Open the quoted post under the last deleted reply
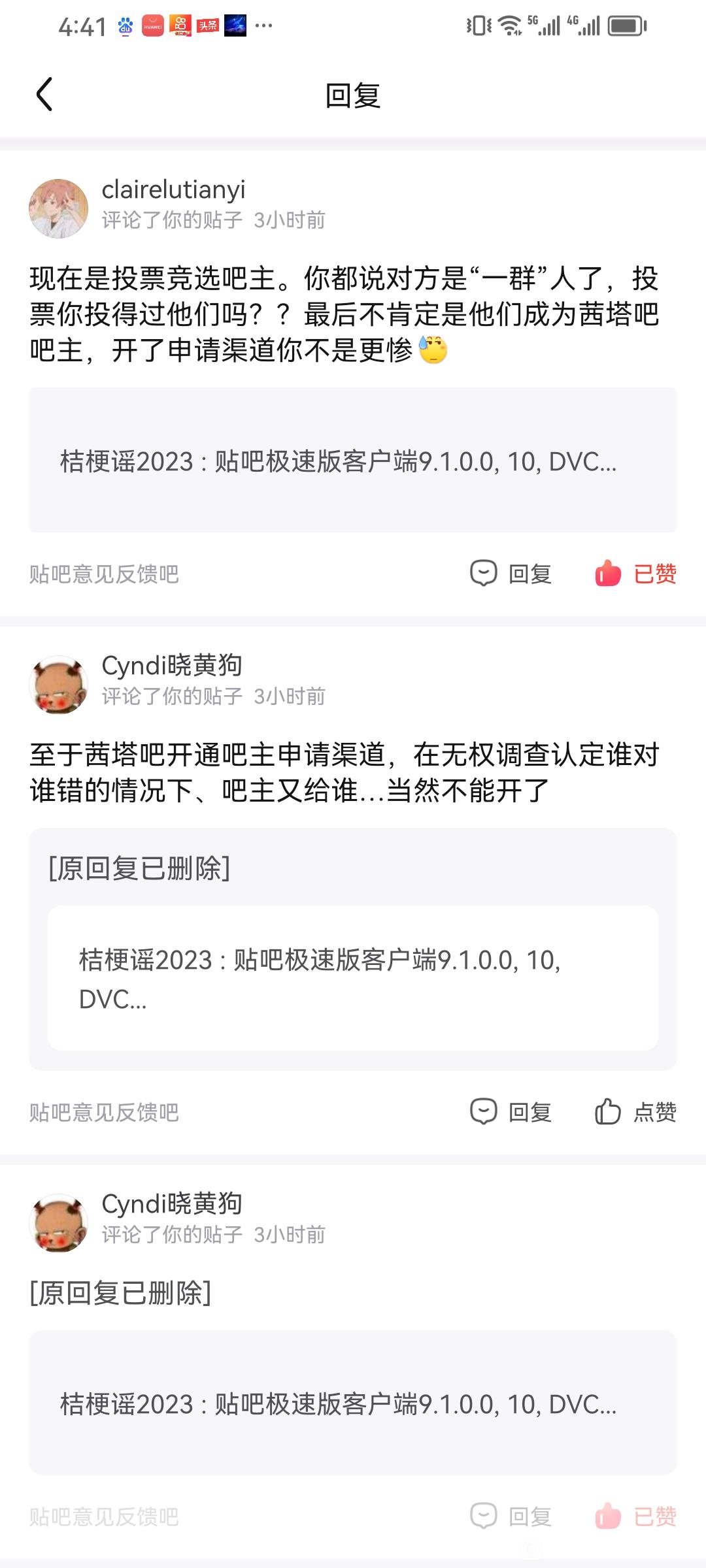This screenshot has height=1568, width=706. coord(352,1403)
